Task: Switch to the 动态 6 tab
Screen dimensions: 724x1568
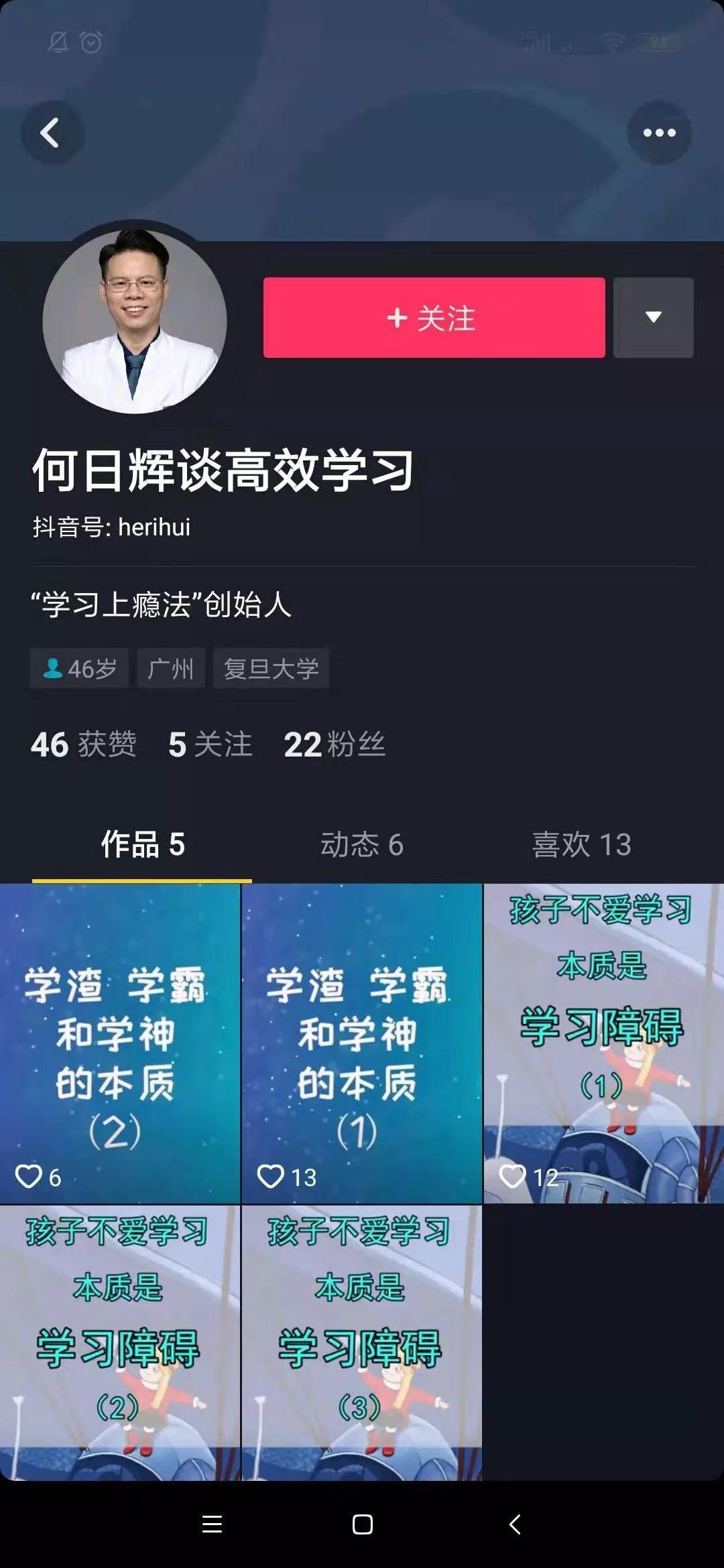Action: coord(362,844)
